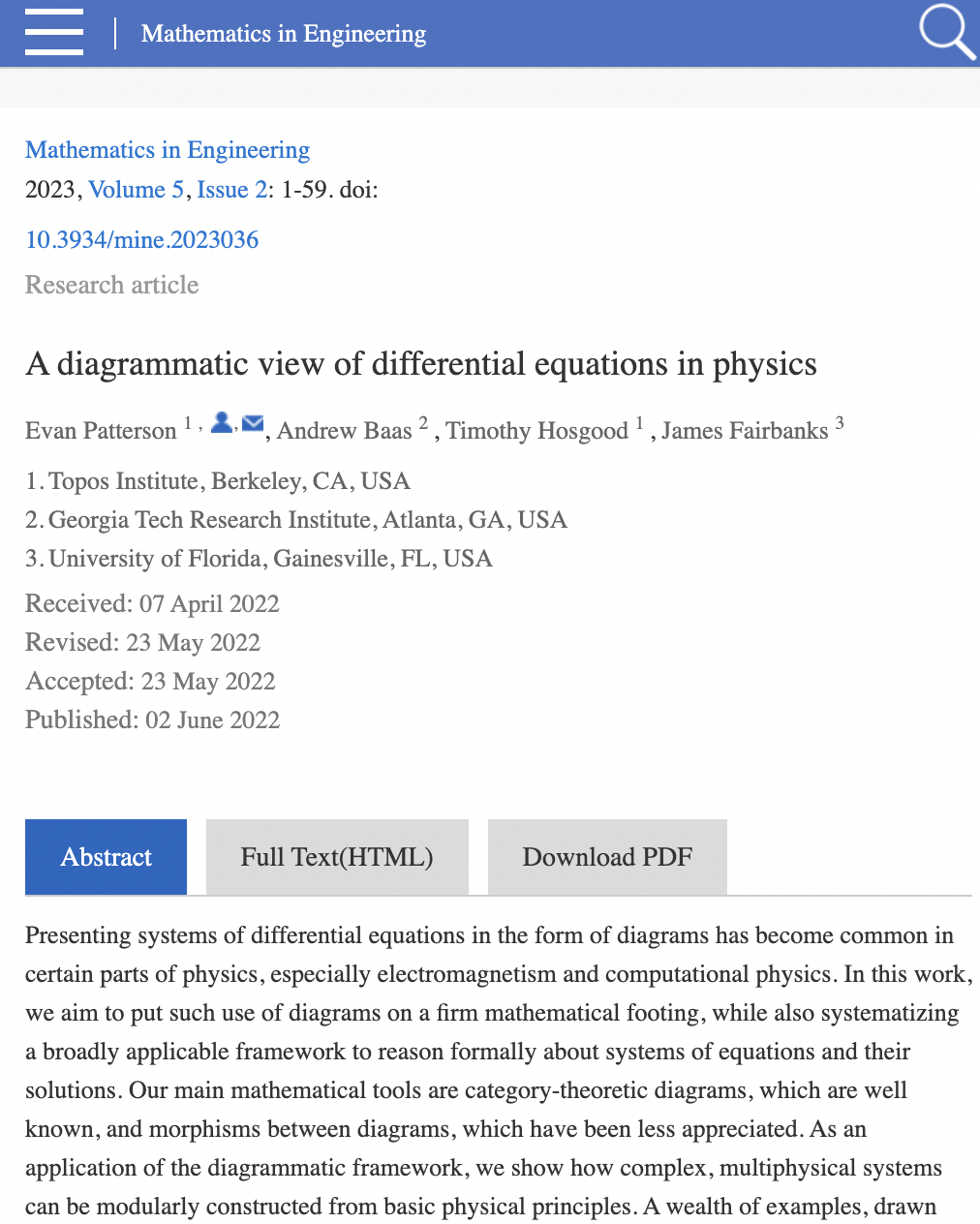Tap the email envelope icon for Evan Patterson
The image size is (980, 1224).
pos(253,423)
